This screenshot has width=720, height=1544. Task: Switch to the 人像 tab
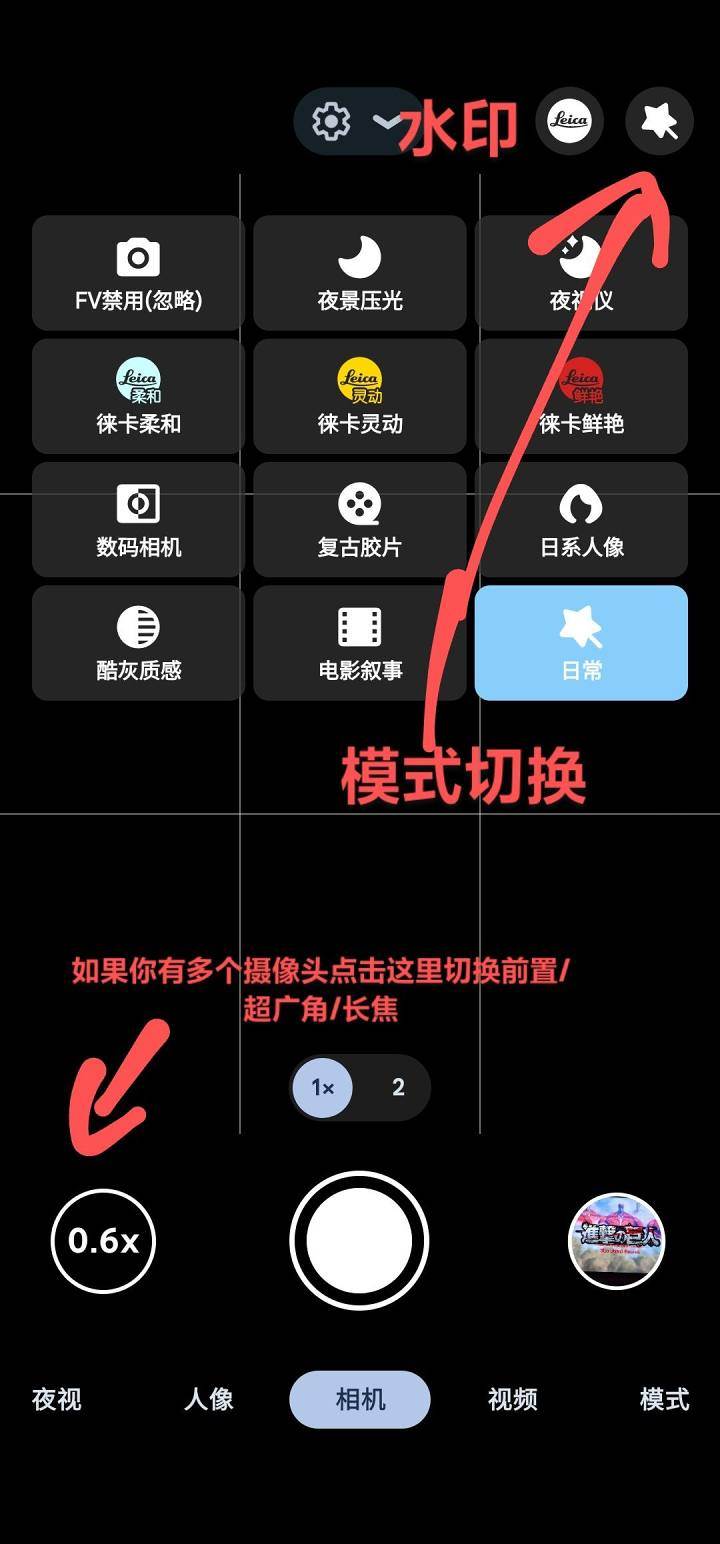208,1399
